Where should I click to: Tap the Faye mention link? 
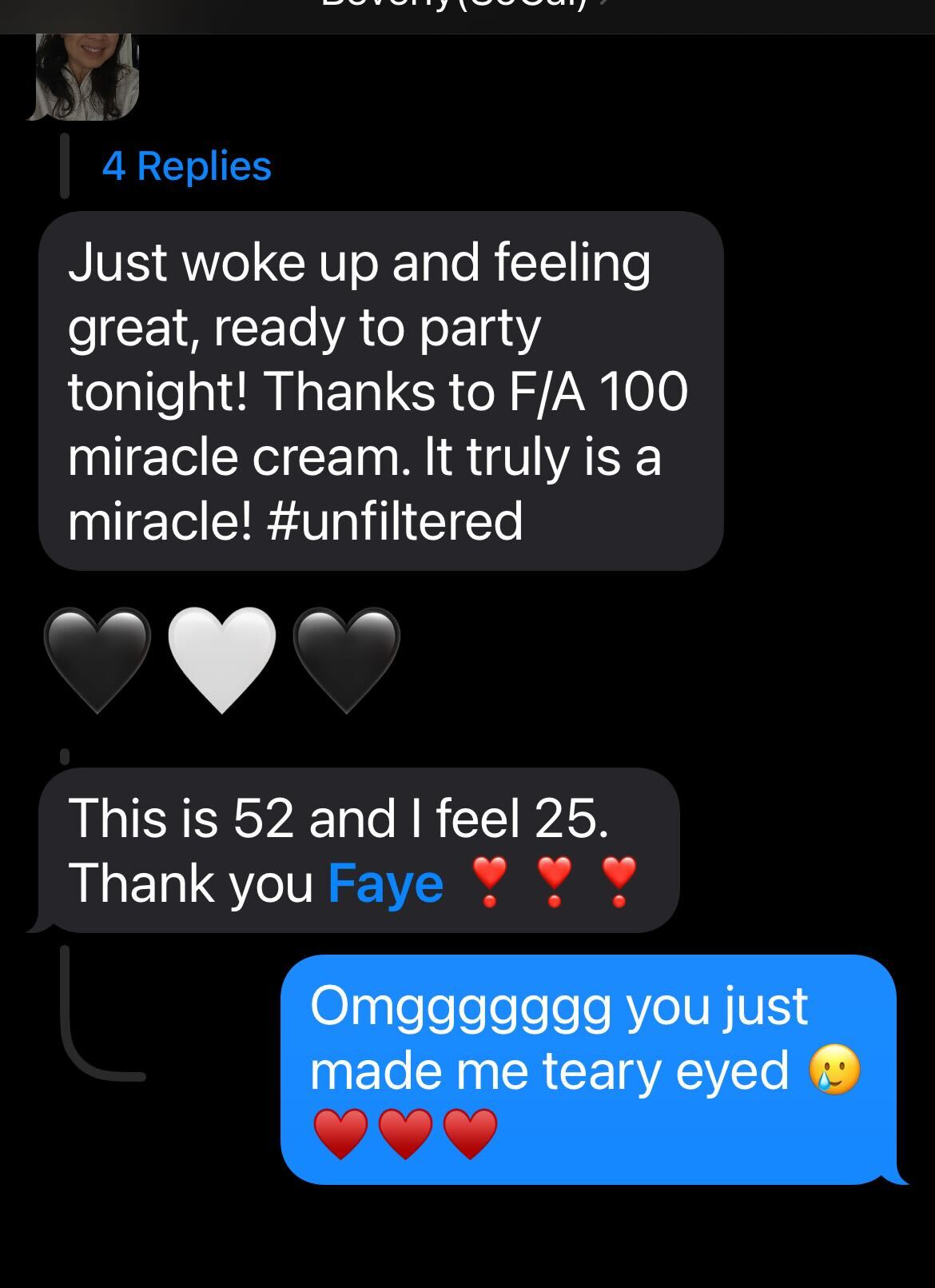pos(385,883)
